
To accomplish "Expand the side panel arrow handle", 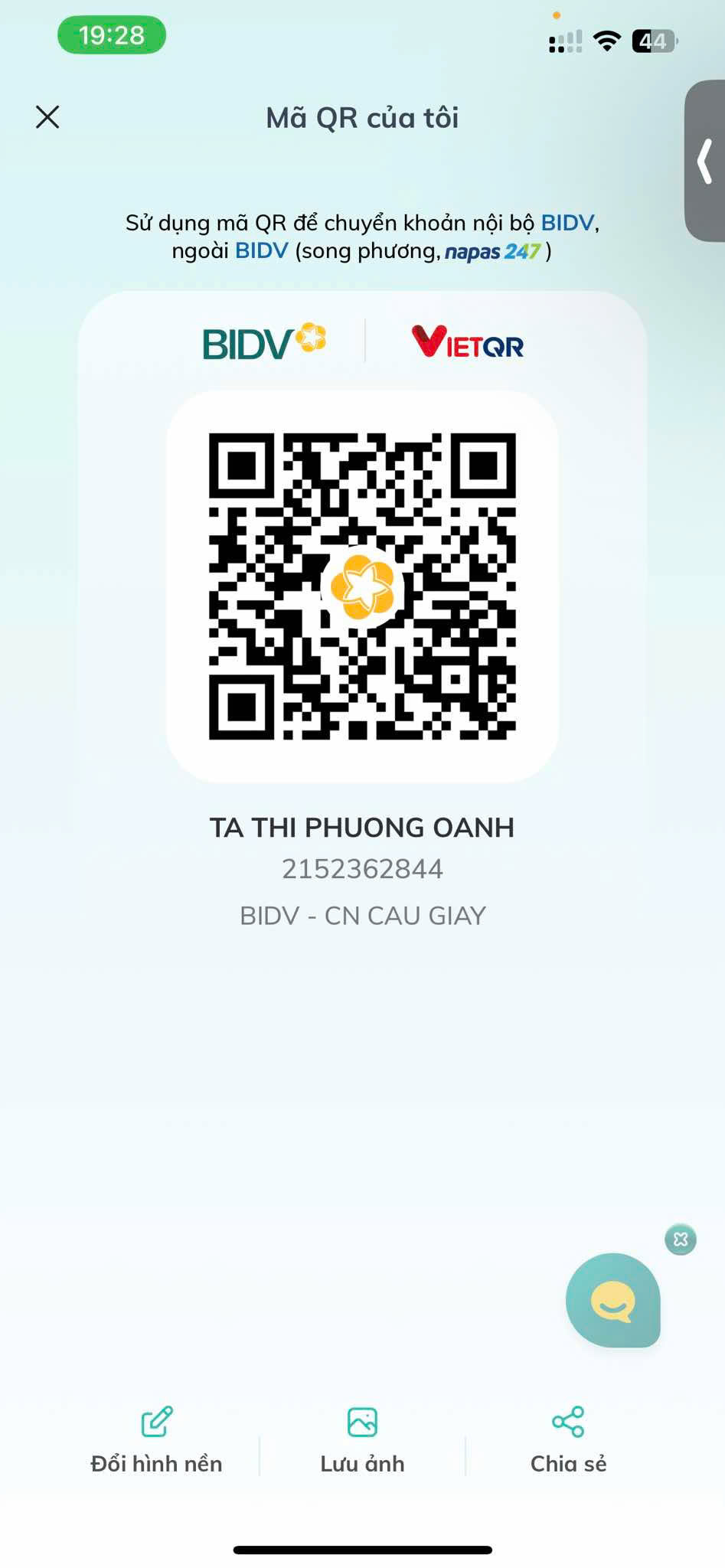I will point(705,161).
